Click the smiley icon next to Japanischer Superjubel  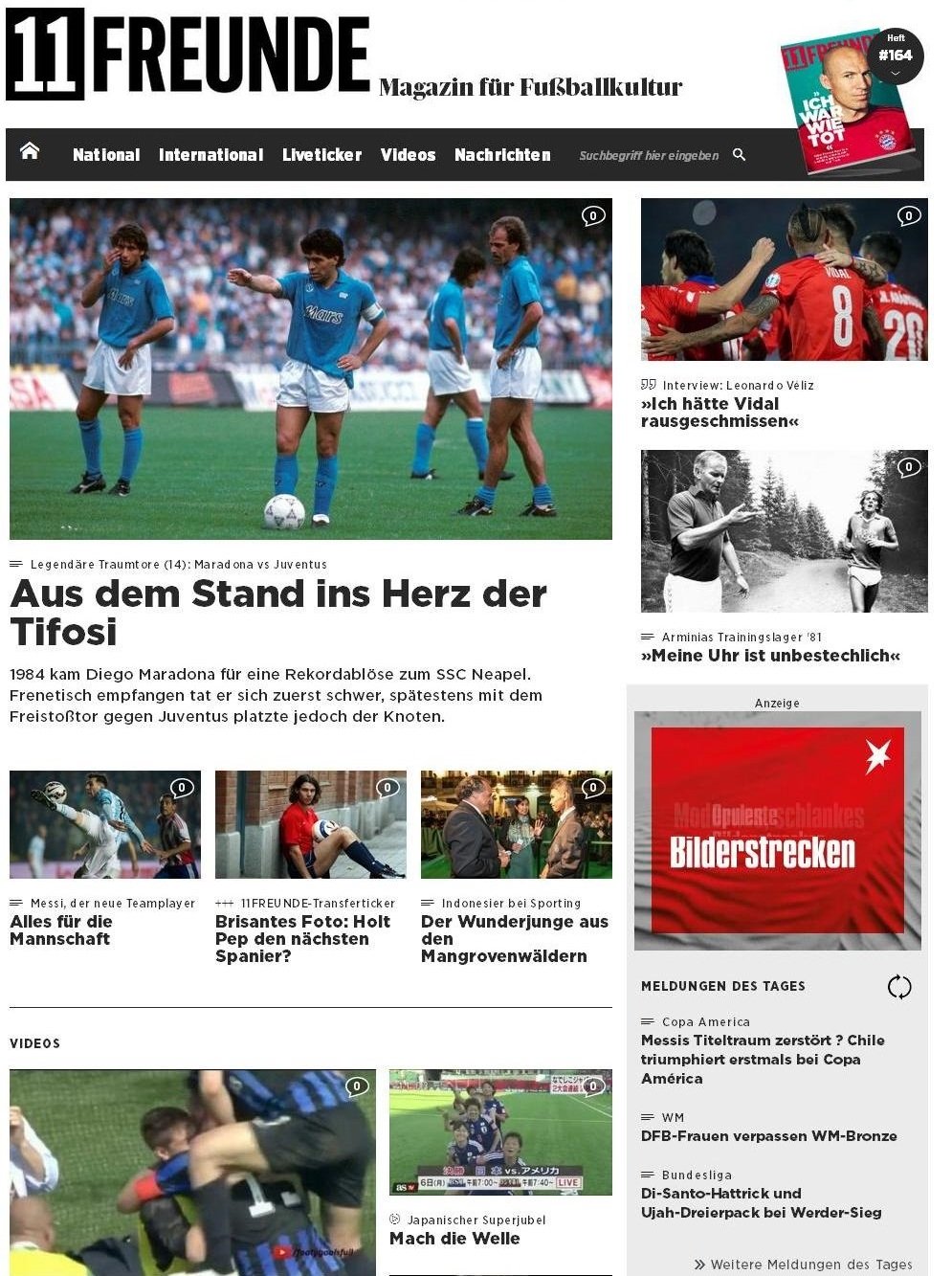393,1220
